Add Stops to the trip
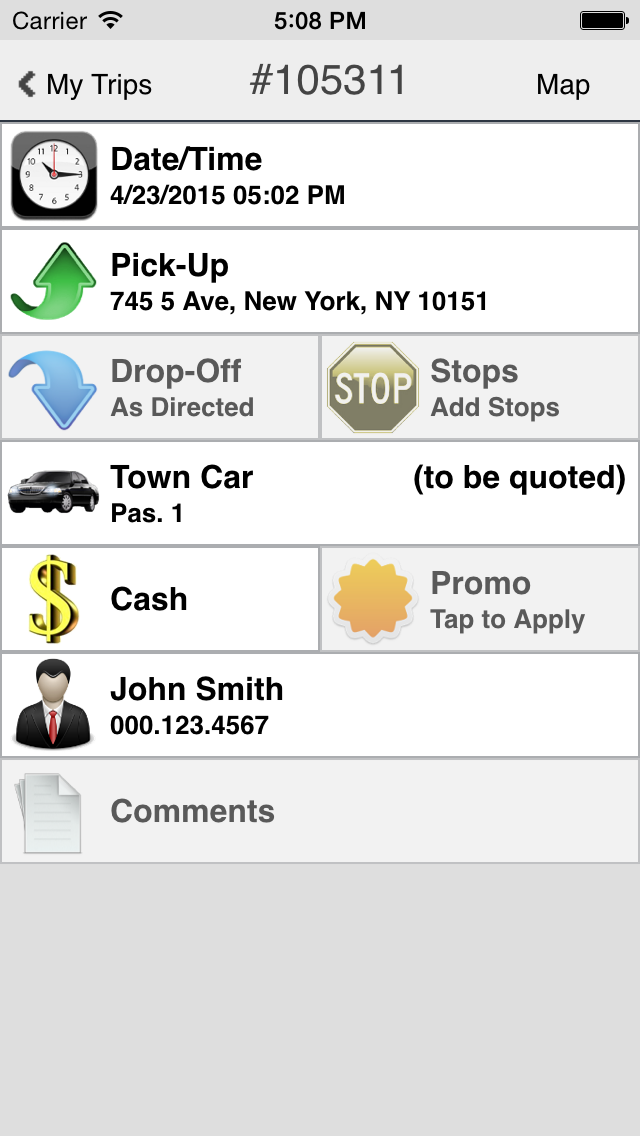 coord(480,387)
